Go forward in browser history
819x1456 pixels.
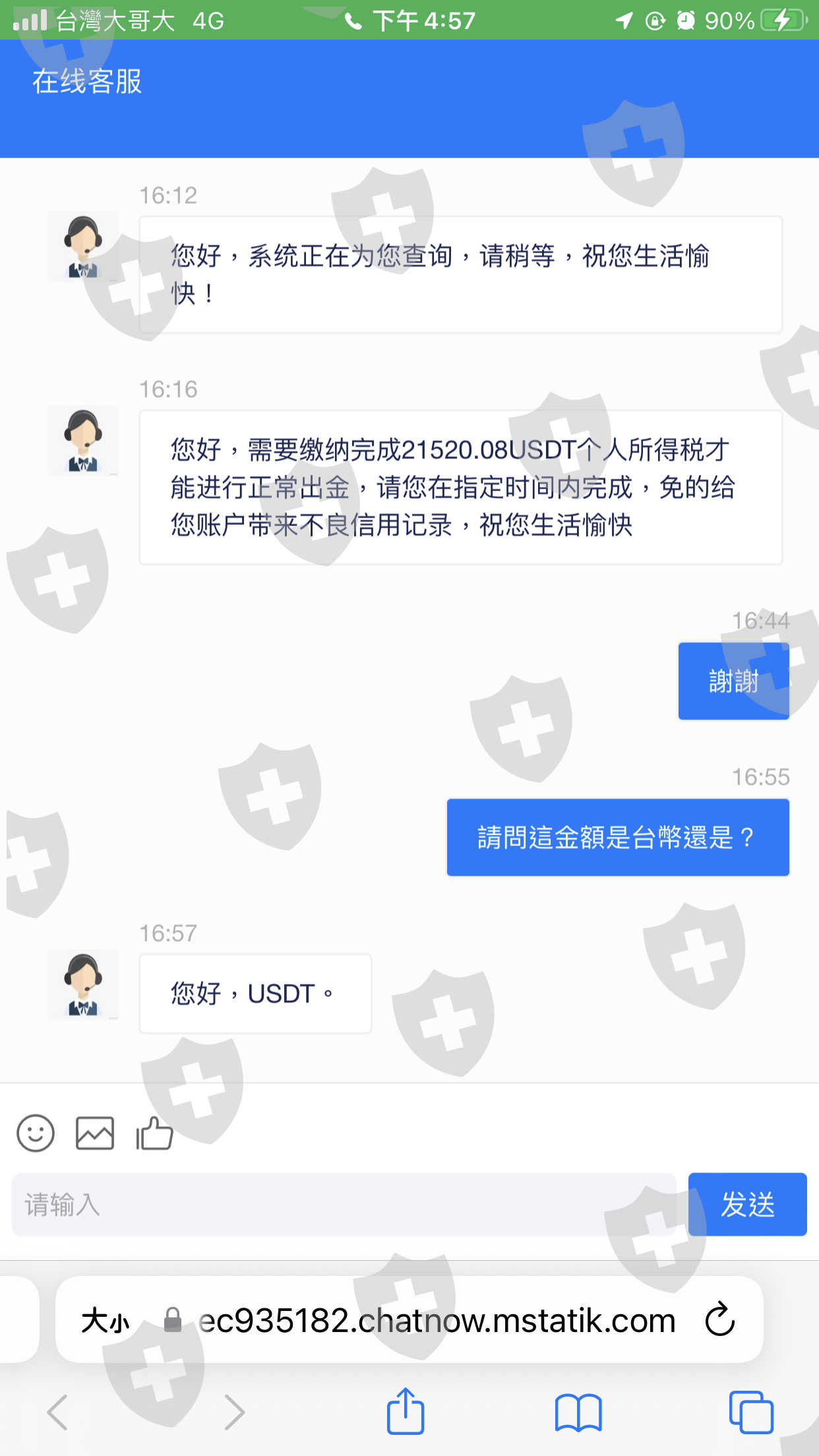[234, 1412]
